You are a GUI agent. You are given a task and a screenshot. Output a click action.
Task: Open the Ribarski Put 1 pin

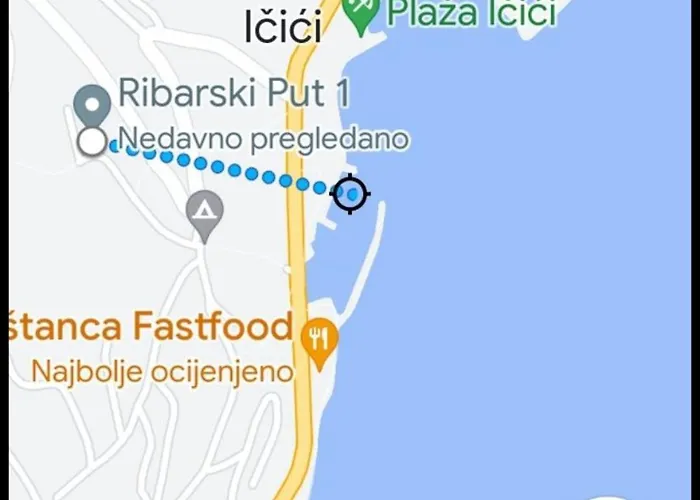pyautogui.click(x=92, y=103)
